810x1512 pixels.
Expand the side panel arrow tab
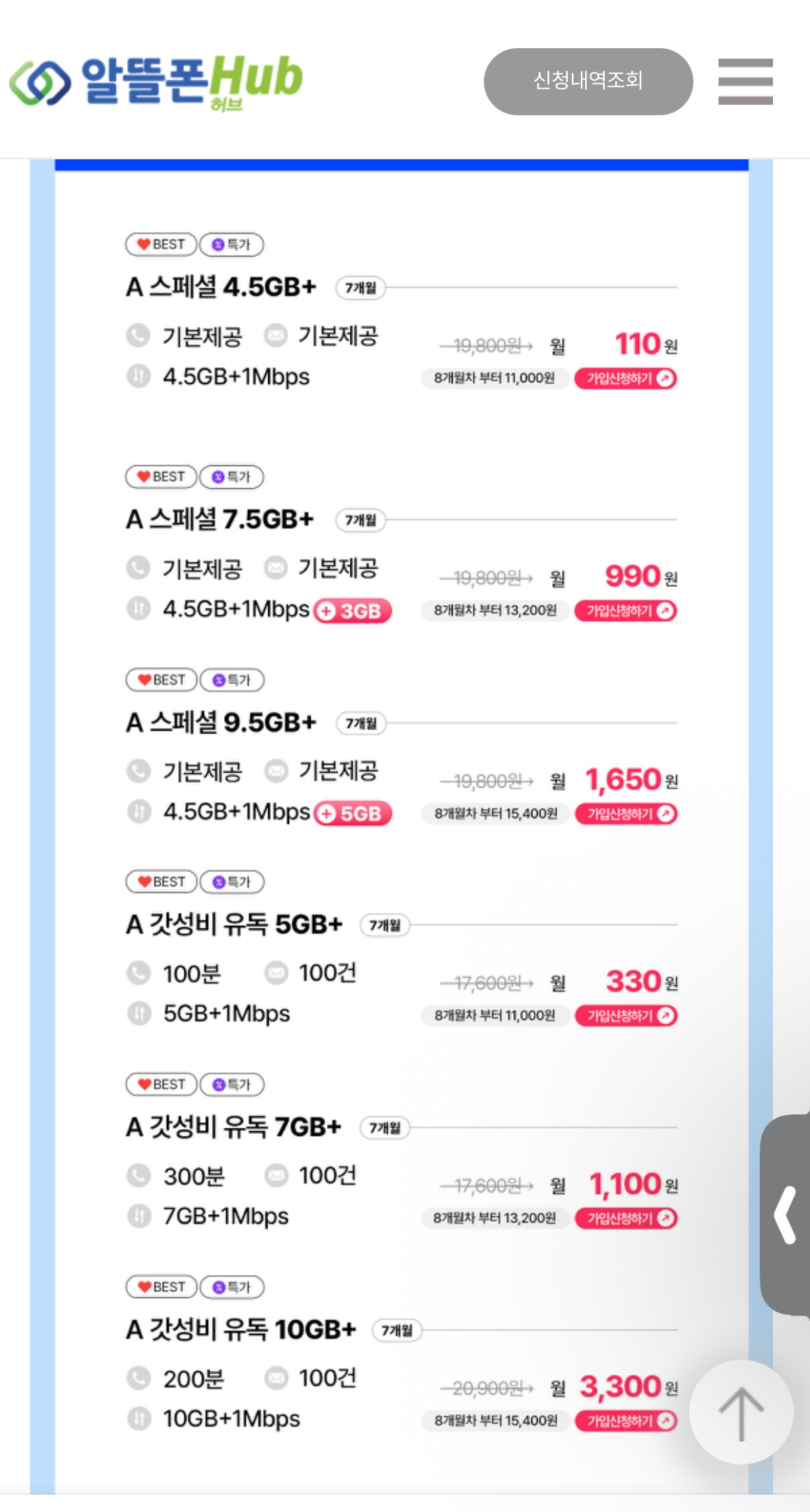pyautogui.click(x=786, y=1215)
